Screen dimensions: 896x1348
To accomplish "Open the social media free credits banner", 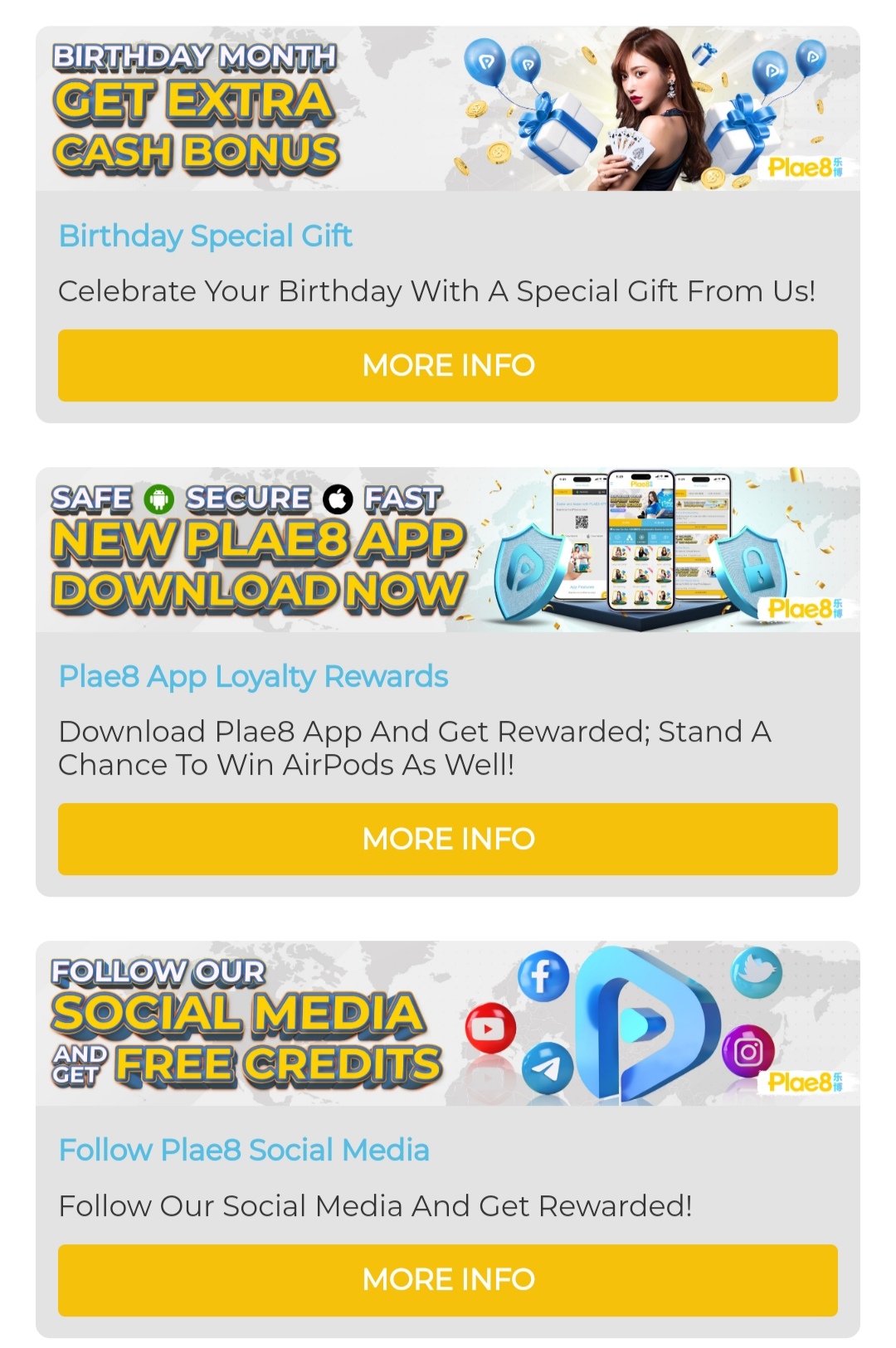I will [x=448, y=1024].
